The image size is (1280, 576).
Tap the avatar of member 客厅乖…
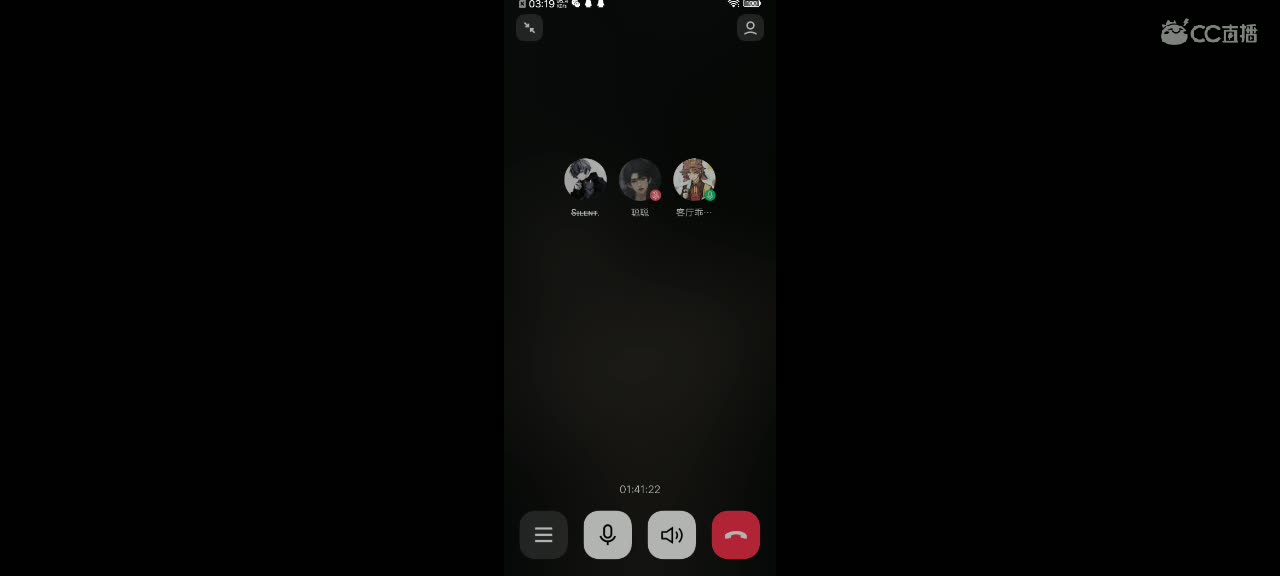pyautogui.click(x=694, y=180)
